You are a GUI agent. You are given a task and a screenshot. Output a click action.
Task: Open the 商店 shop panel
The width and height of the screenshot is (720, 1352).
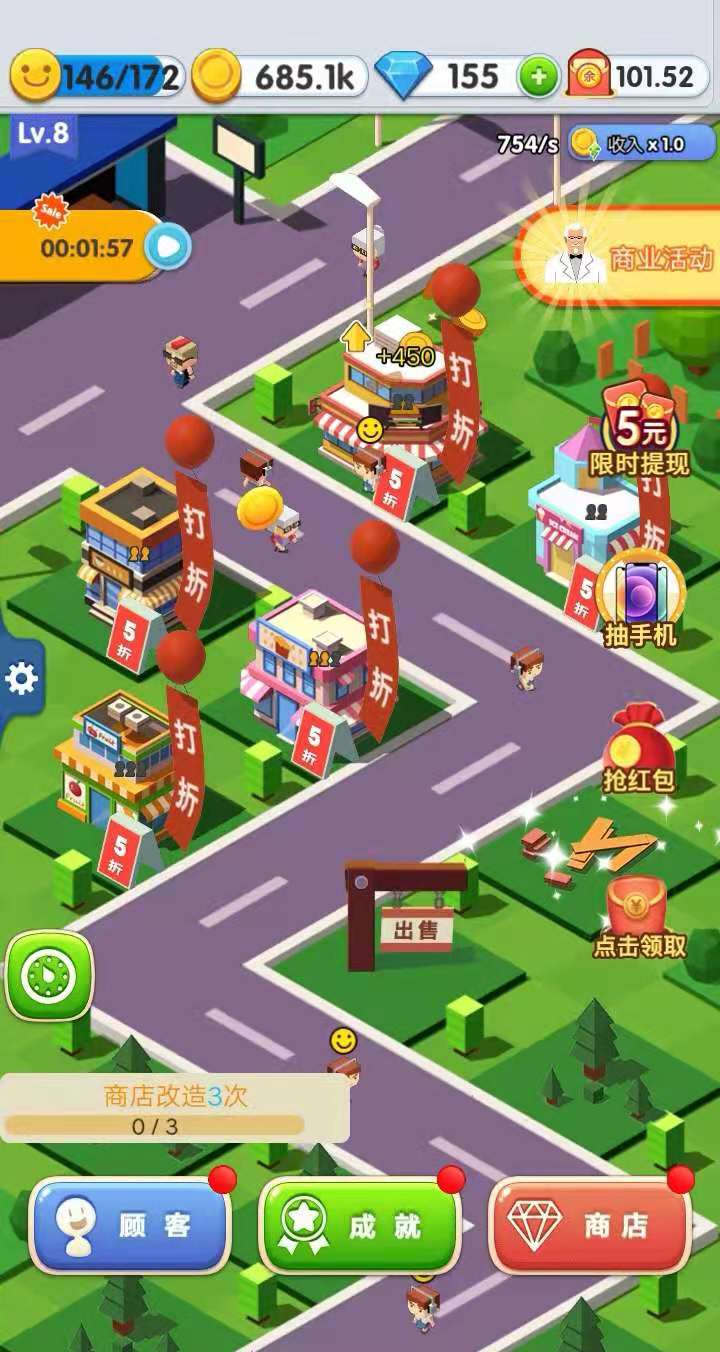(588, 1222)
